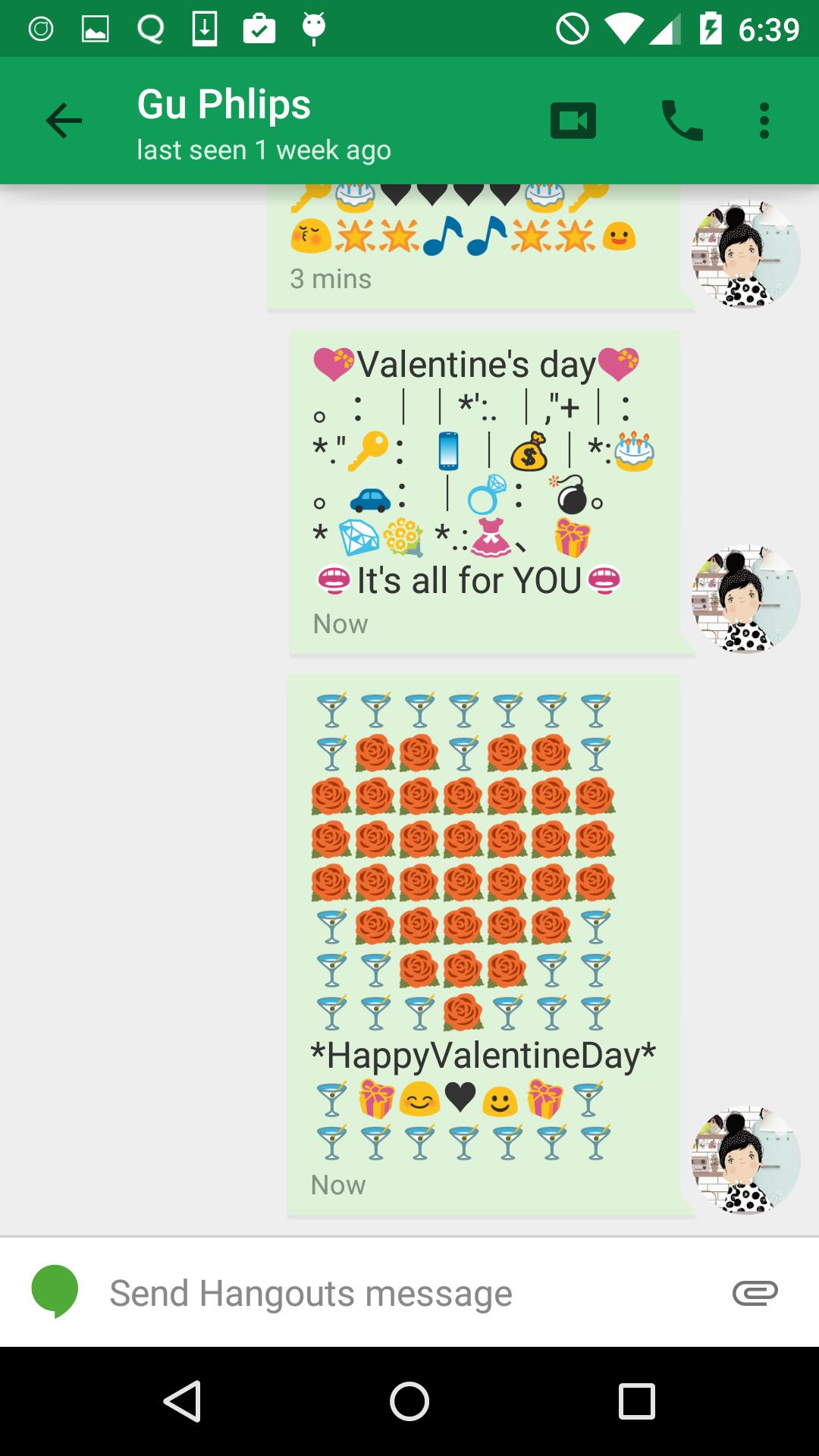Start a video call with Gu Phlips
The width and height of the screenshot is (819, 1456).
[x=573, y=119]
